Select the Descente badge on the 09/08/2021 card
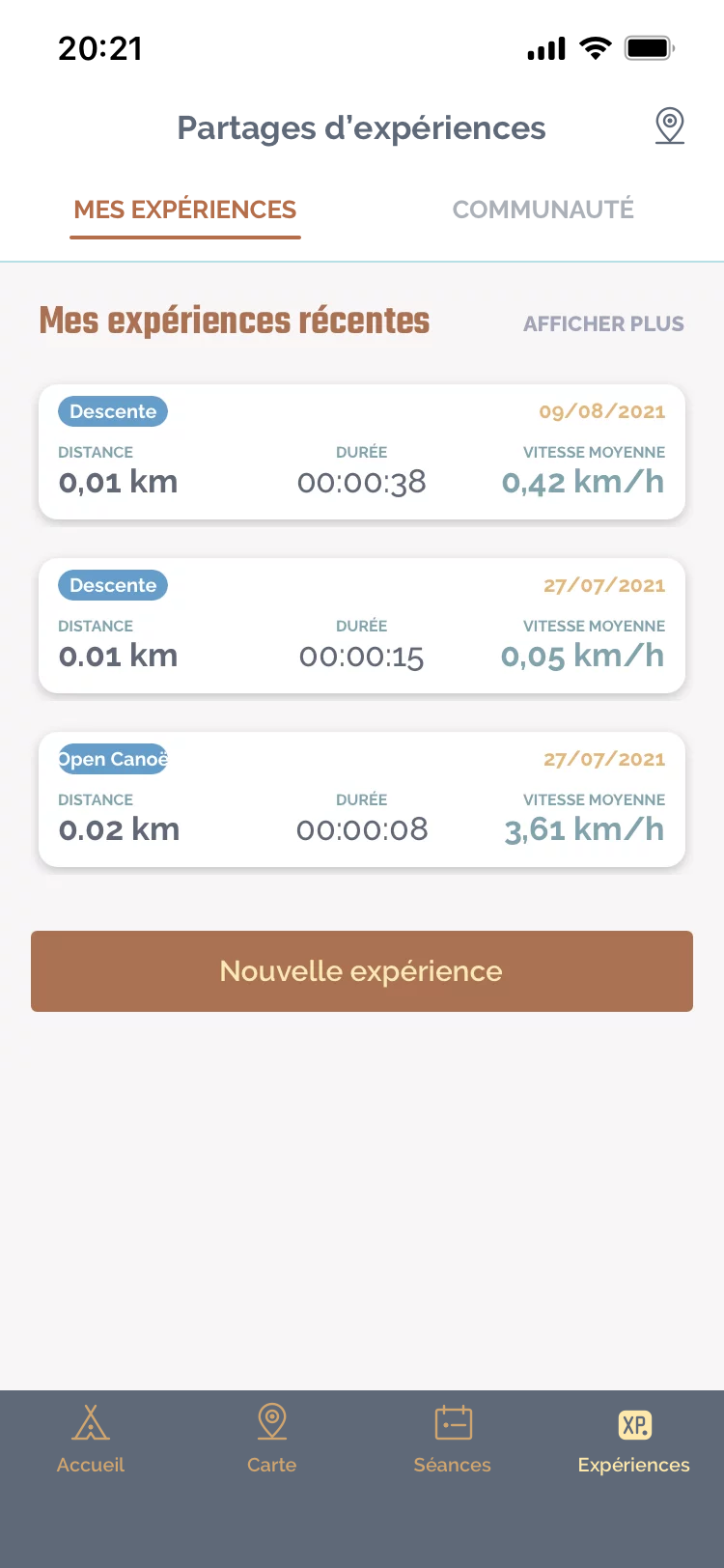724x1568 pixels. coord(112,410)
